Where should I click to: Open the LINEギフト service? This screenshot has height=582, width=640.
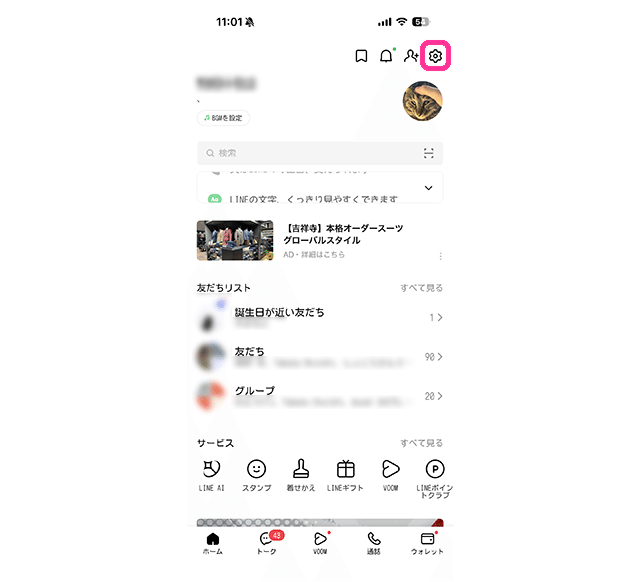[345, 474]
